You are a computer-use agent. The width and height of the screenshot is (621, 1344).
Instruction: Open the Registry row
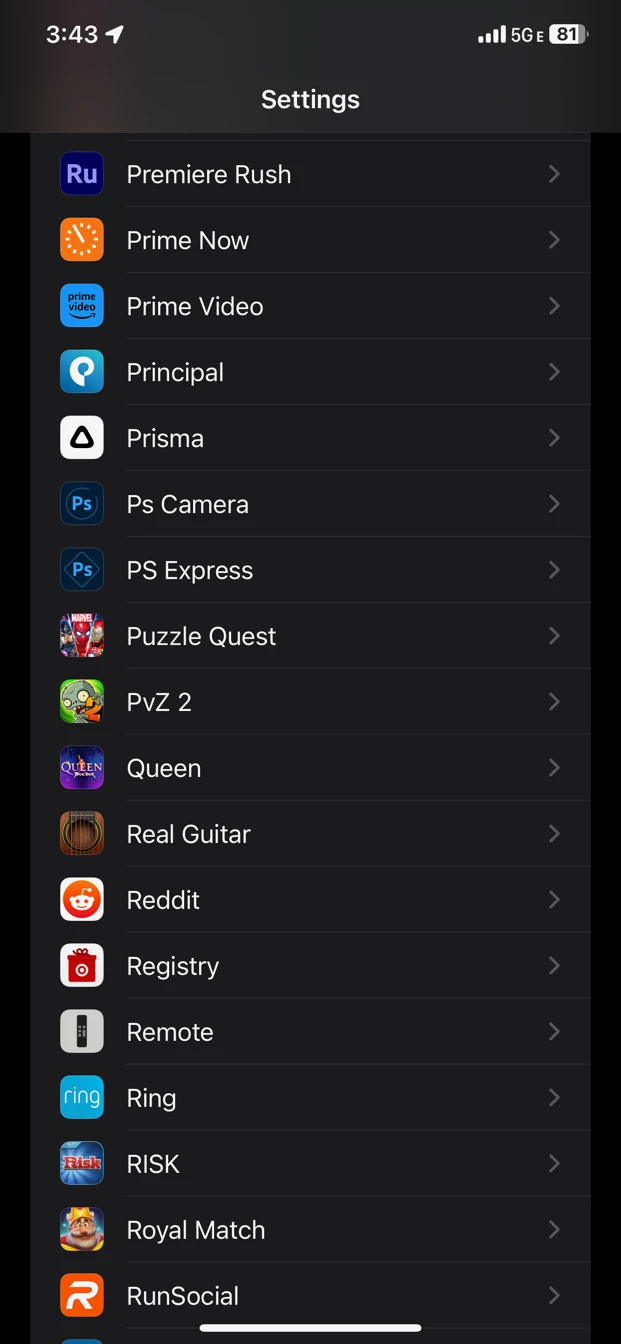point(310,966)
